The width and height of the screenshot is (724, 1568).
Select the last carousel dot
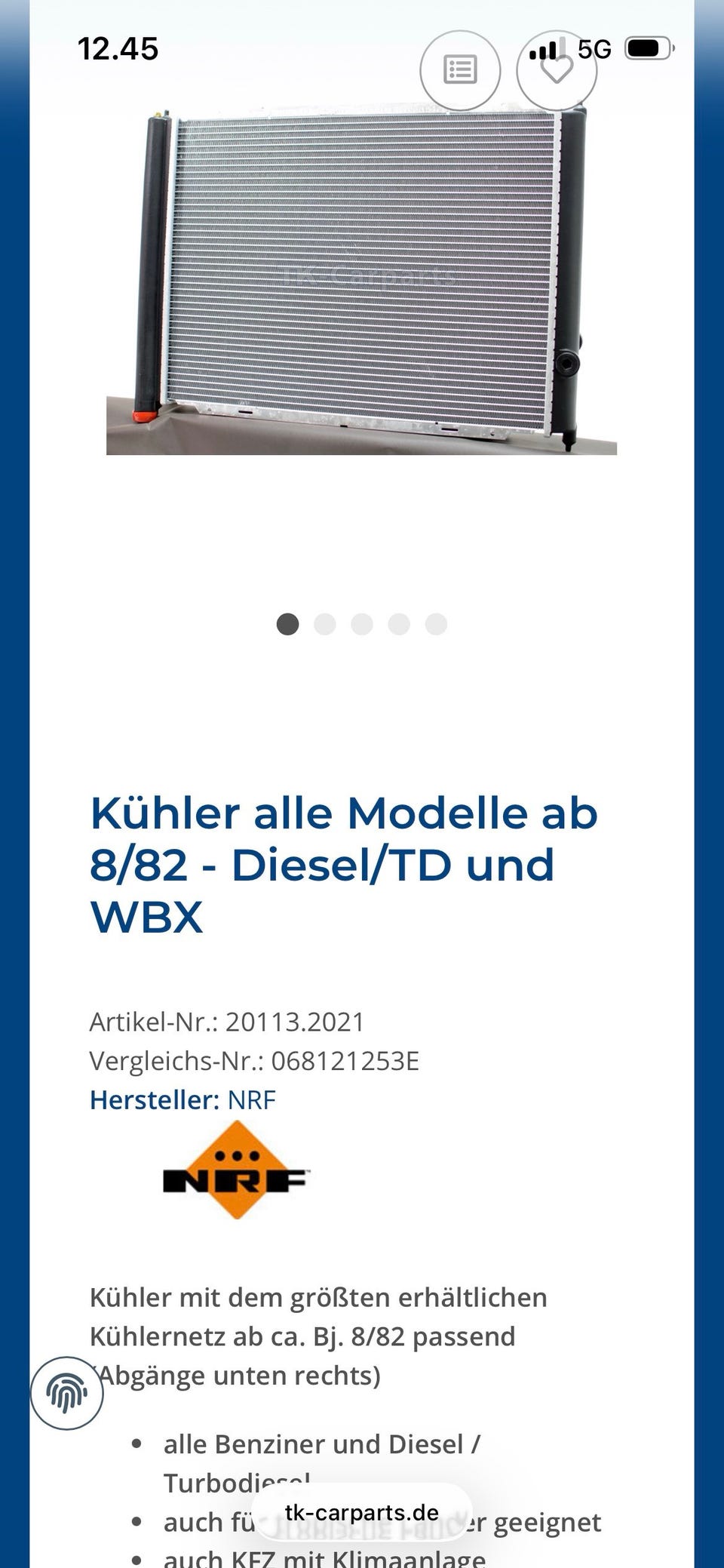coord(434,623)
